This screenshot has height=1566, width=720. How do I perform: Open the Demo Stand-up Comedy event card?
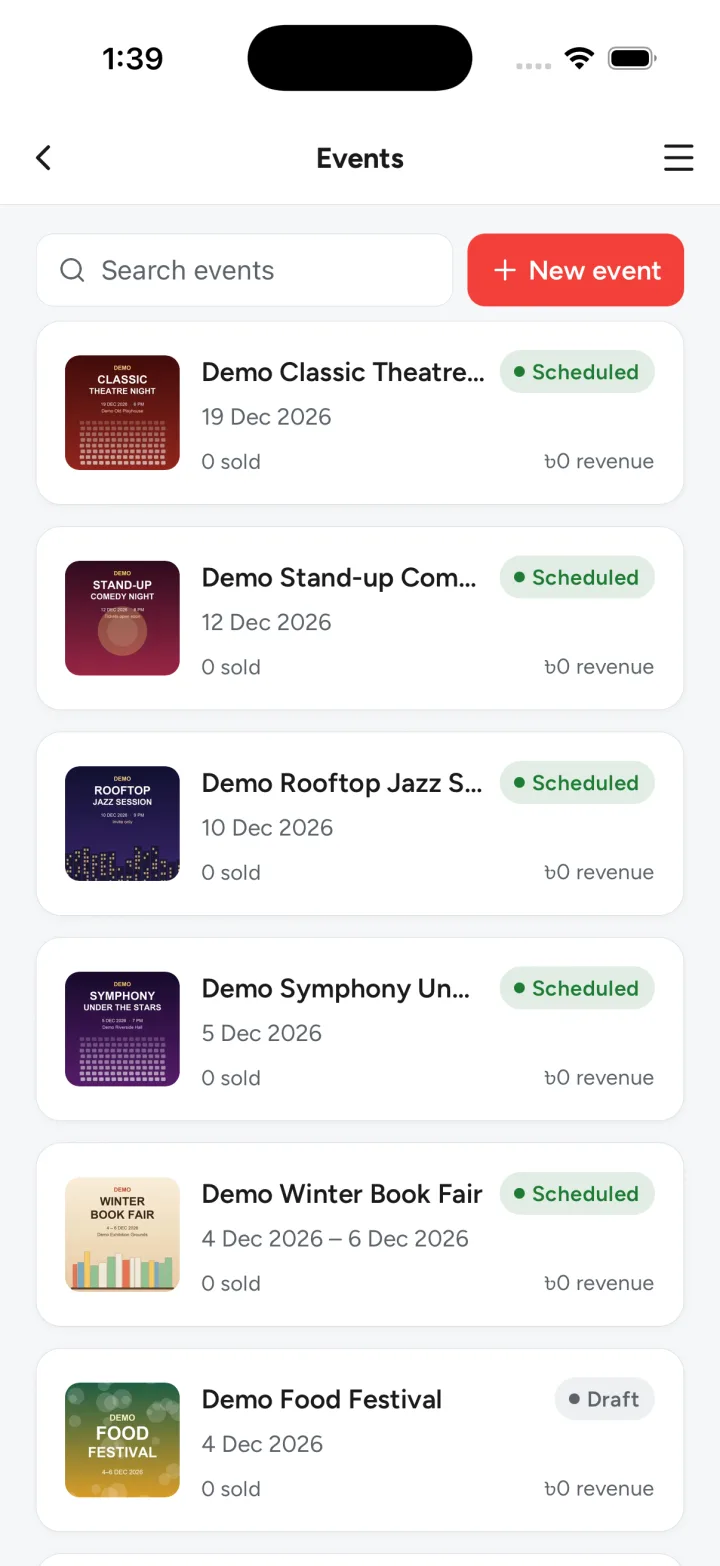pos(360,618)
